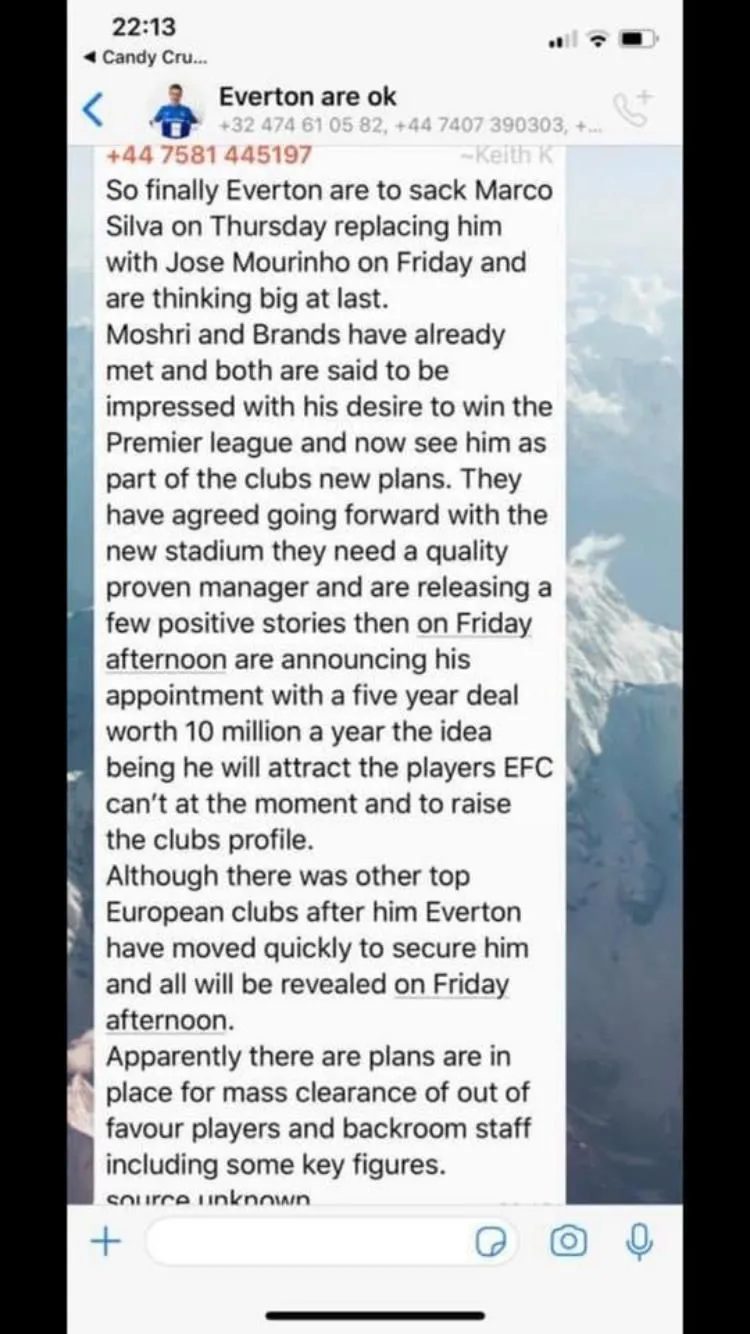The width and height of the screenshot is (750, 1334).
Task: Open the camera to take a photo
Action: (x=568, y=1241)
